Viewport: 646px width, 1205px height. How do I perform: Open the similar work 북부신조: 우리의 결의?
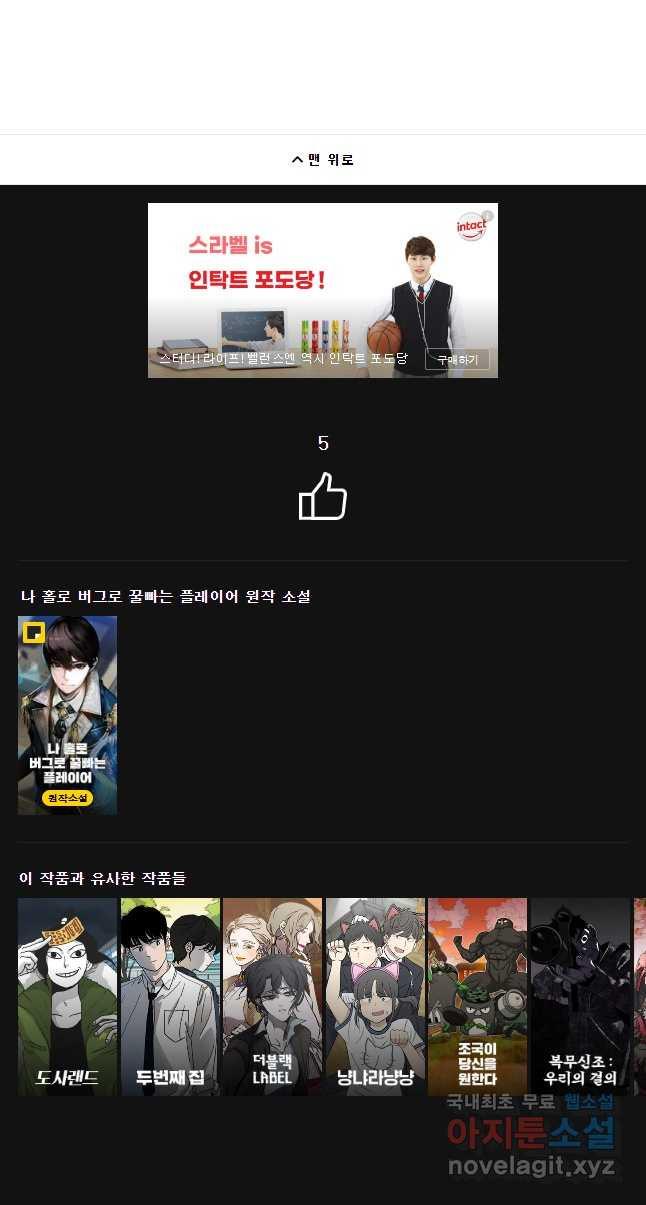[x=579, y=996]
